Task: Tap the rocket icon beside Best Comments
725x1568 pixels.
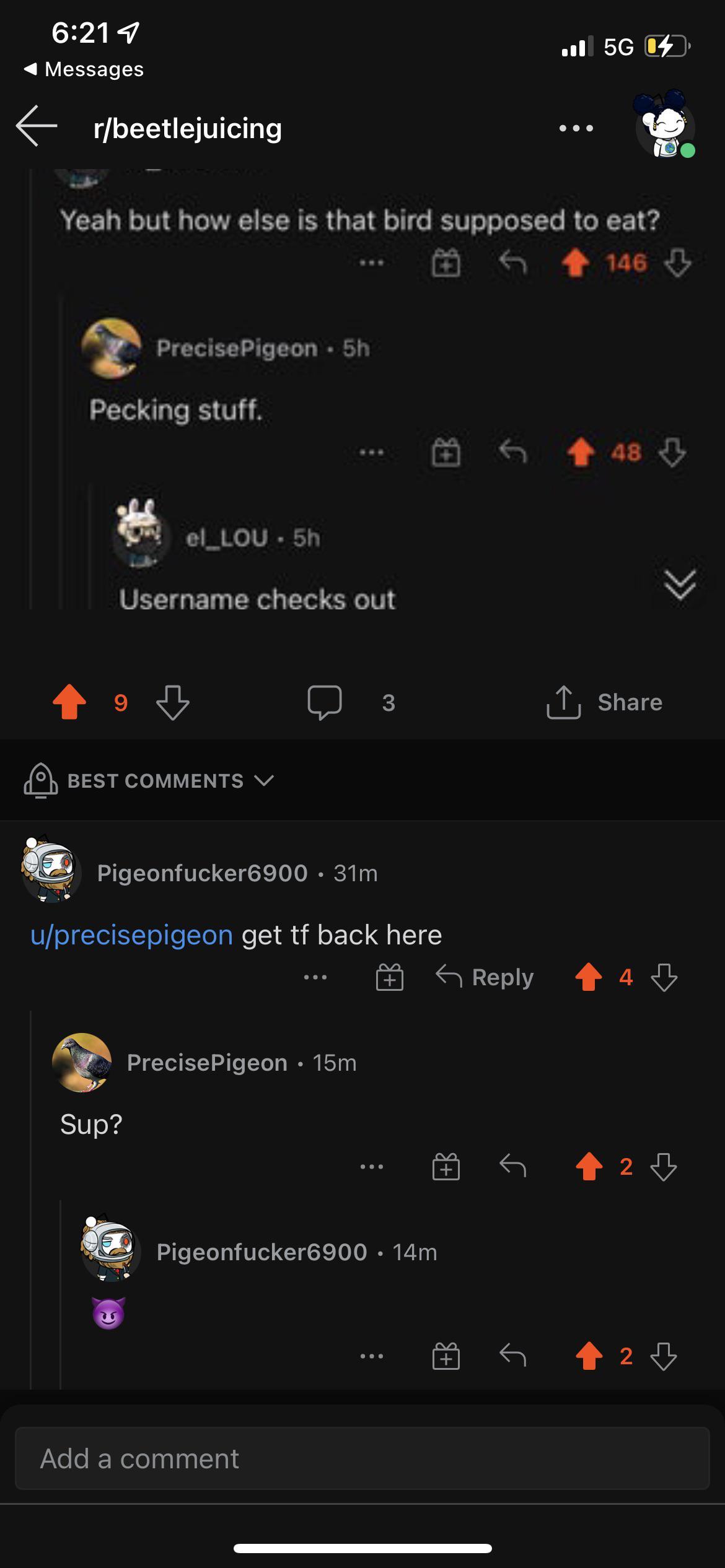Action: (42, 780)
